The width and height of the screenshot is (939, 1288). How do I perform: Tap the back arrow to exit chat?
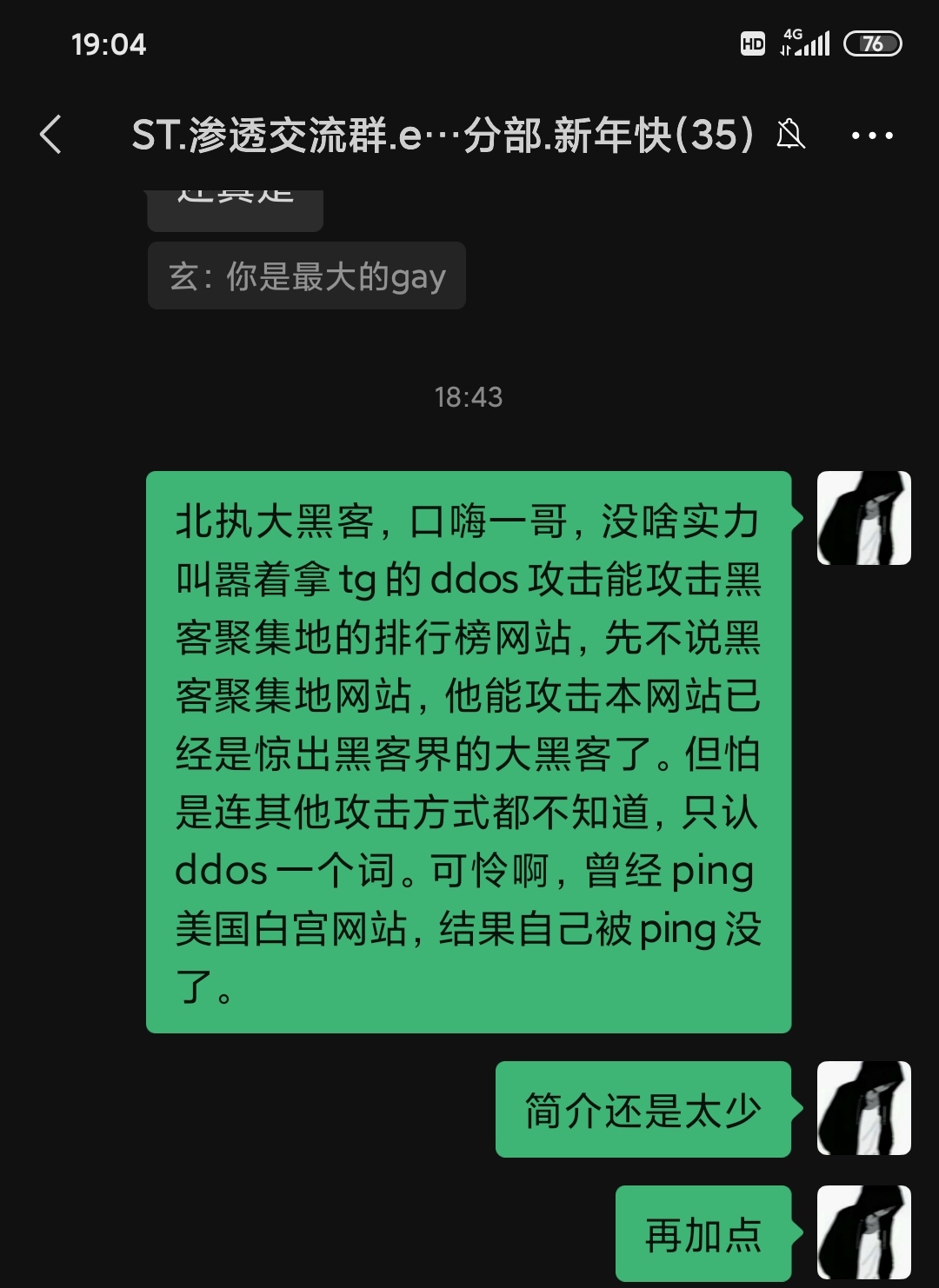(50, 135)
